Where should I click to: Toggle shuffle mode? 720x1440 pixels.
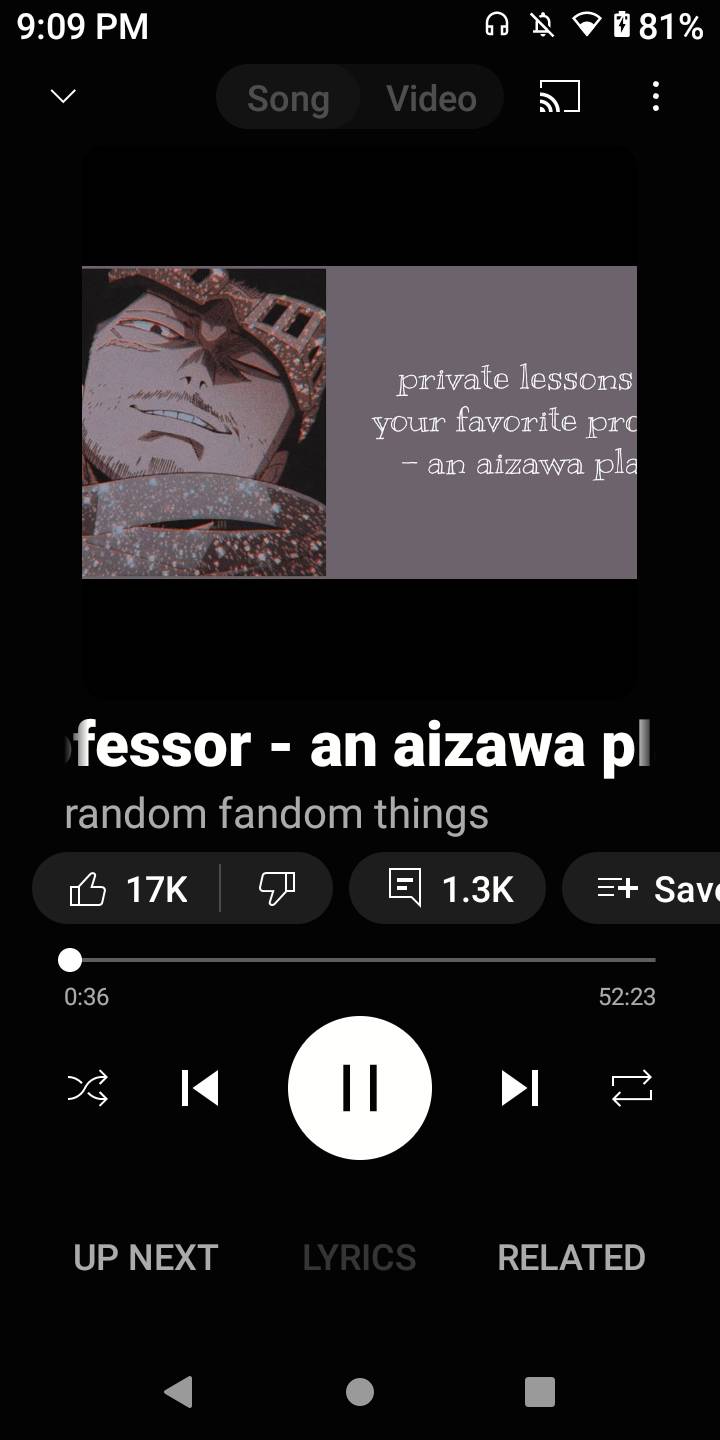coord(88,1088)
